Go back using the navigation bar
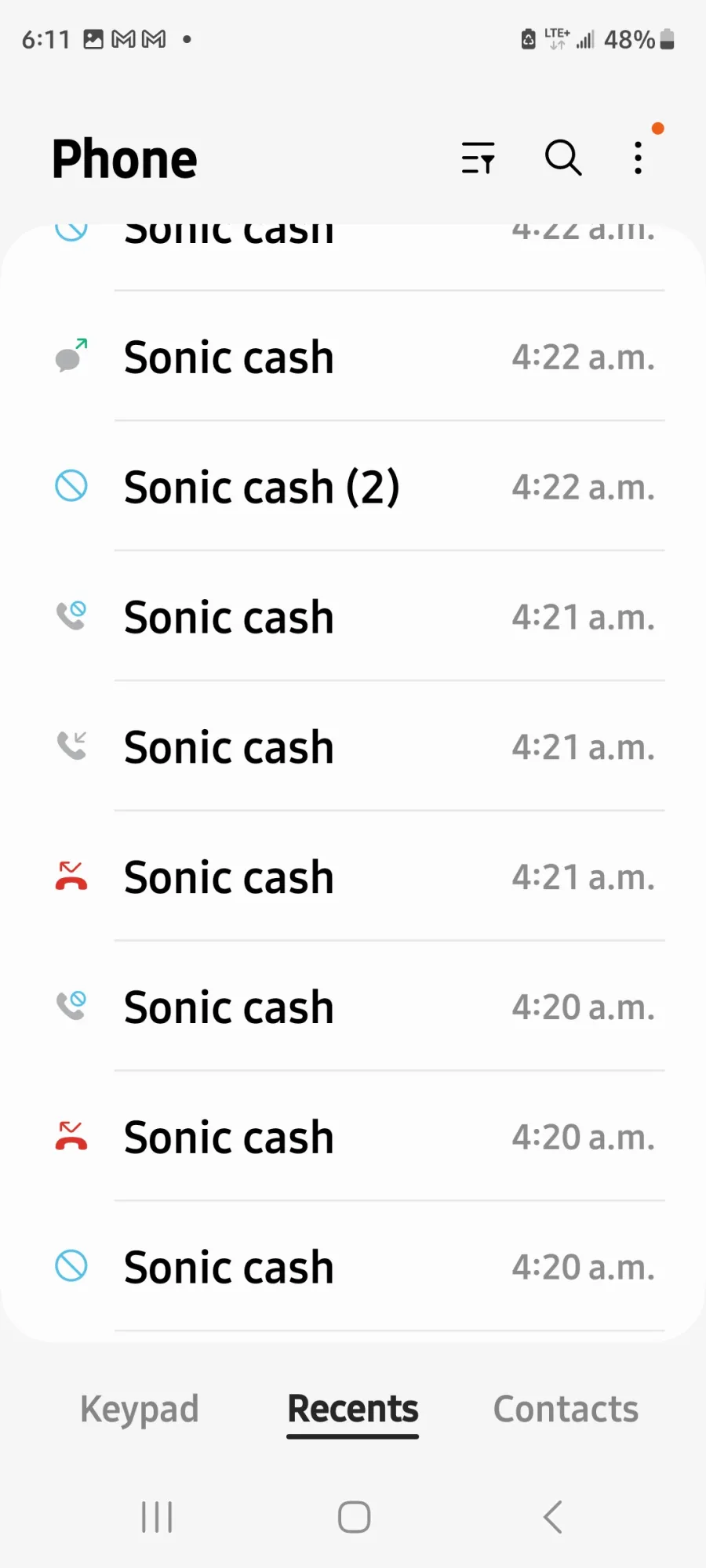 [x=553, y=1517]
